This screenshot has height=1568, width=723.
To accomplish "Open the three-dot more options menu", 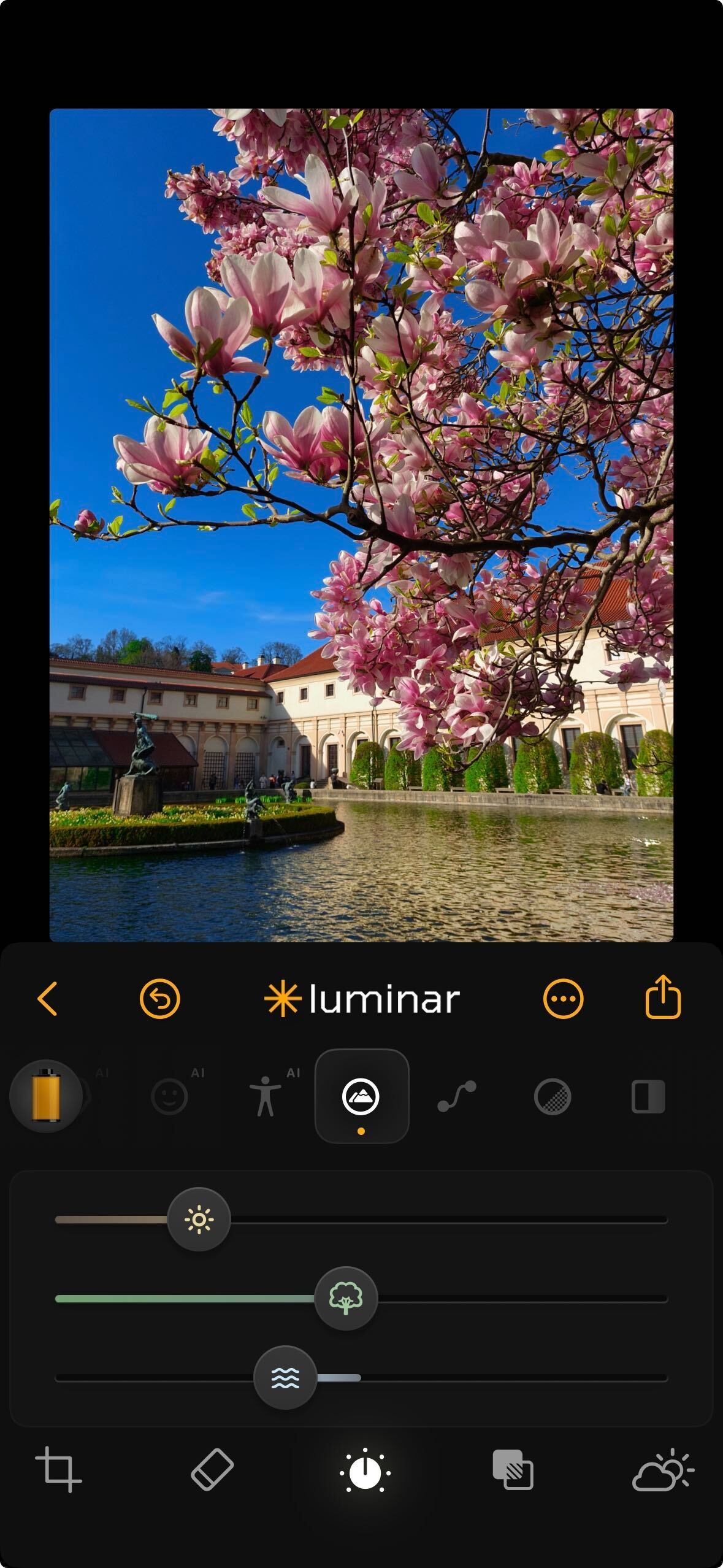I will point(563,999).
